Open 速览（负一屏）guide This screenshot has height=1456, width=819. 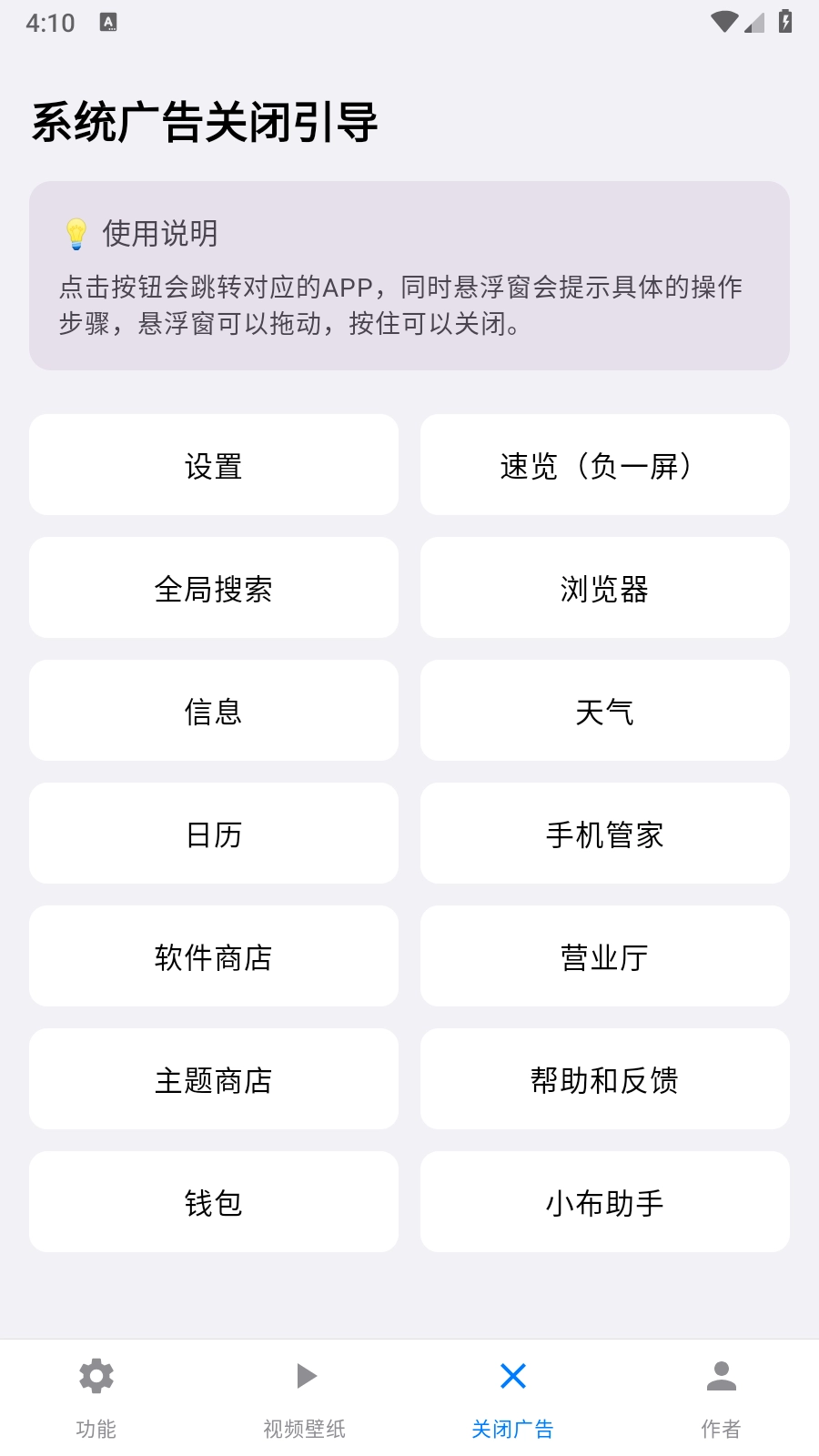[x=604, y=465]
